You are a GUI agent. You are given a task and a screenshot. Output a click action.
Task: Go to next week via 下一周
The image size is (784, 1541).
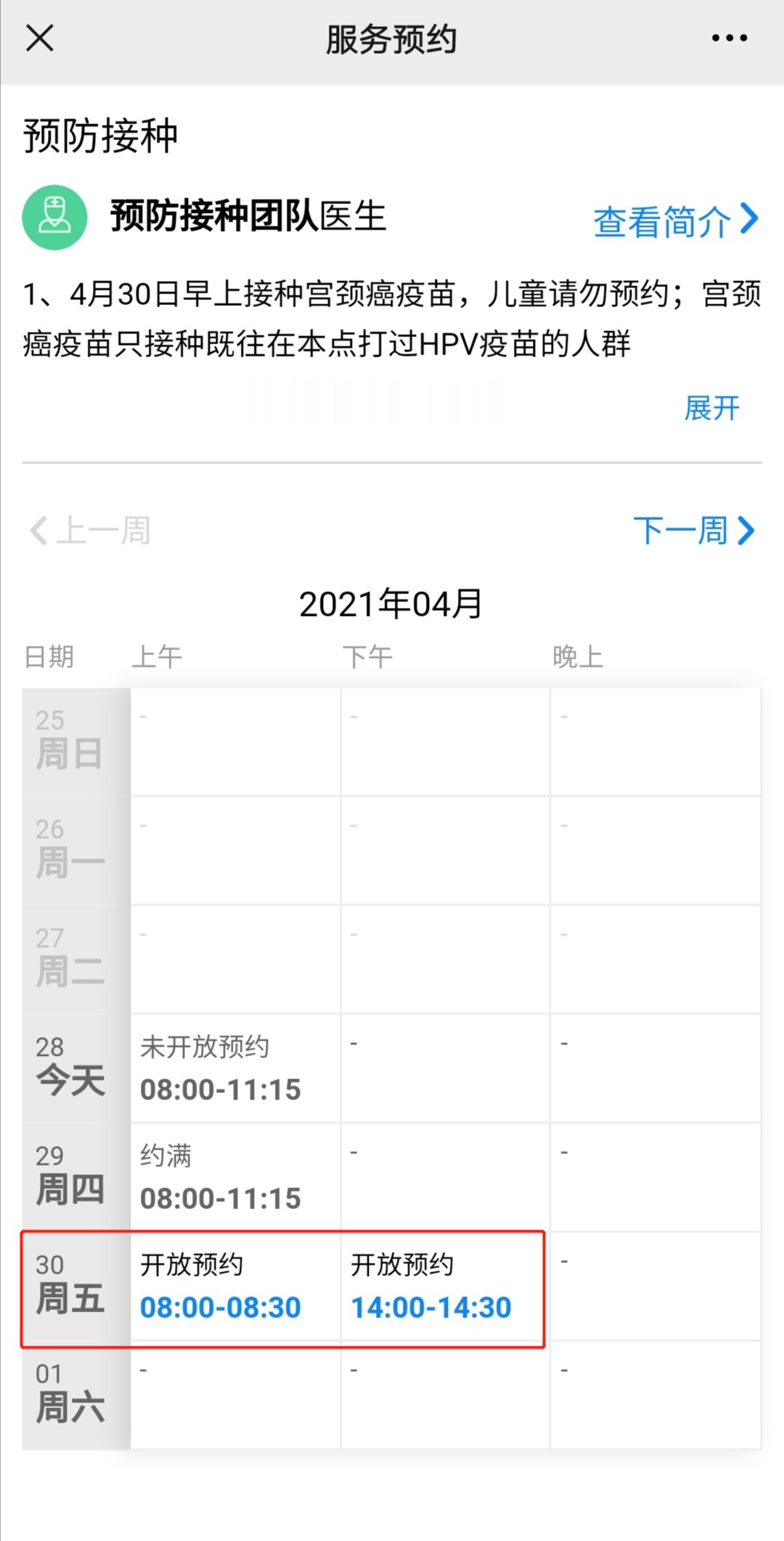[694, 530]
